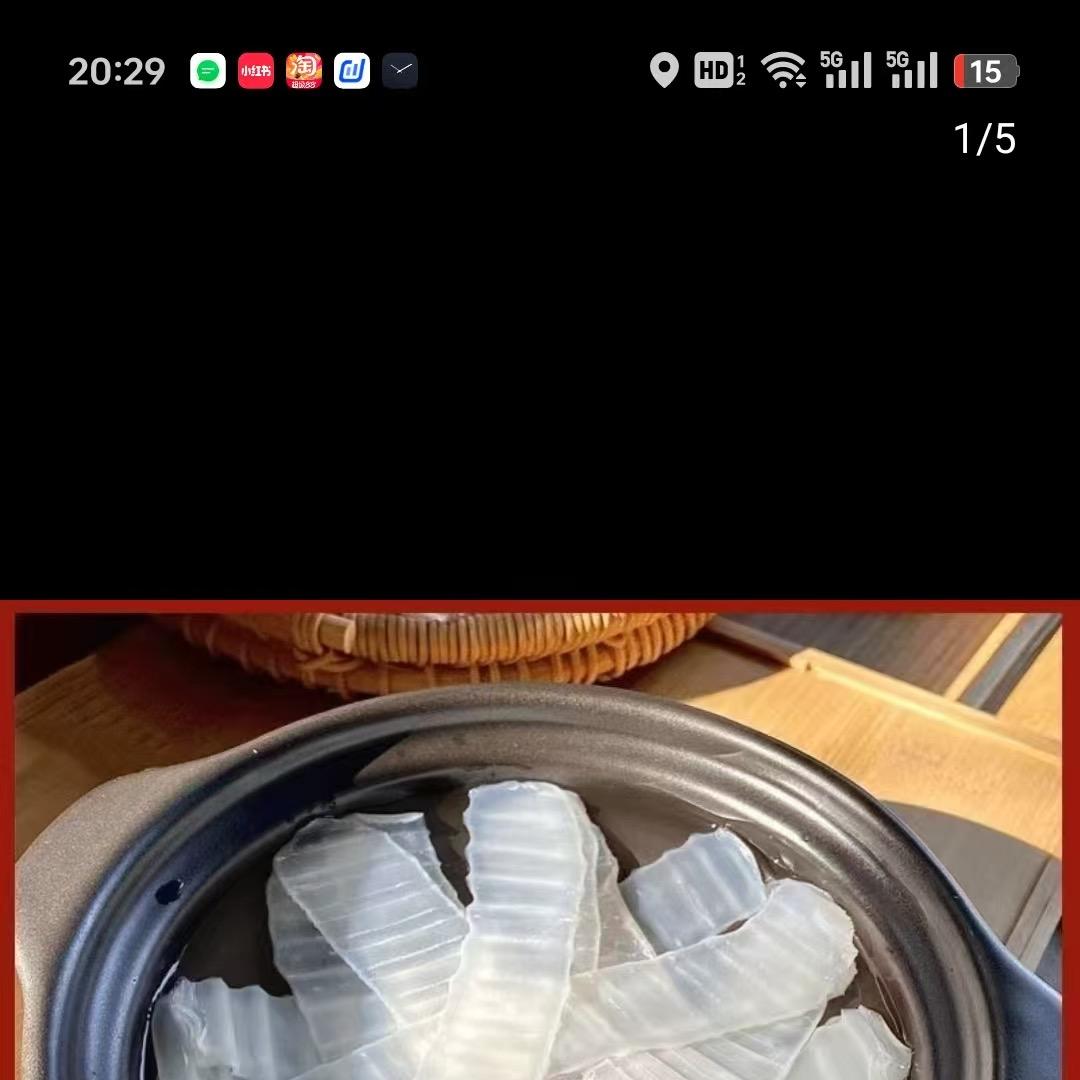Viewport: 1080px width, 1080px height.
Task: Tap the displayed food photo
Action: pos(540,840)
